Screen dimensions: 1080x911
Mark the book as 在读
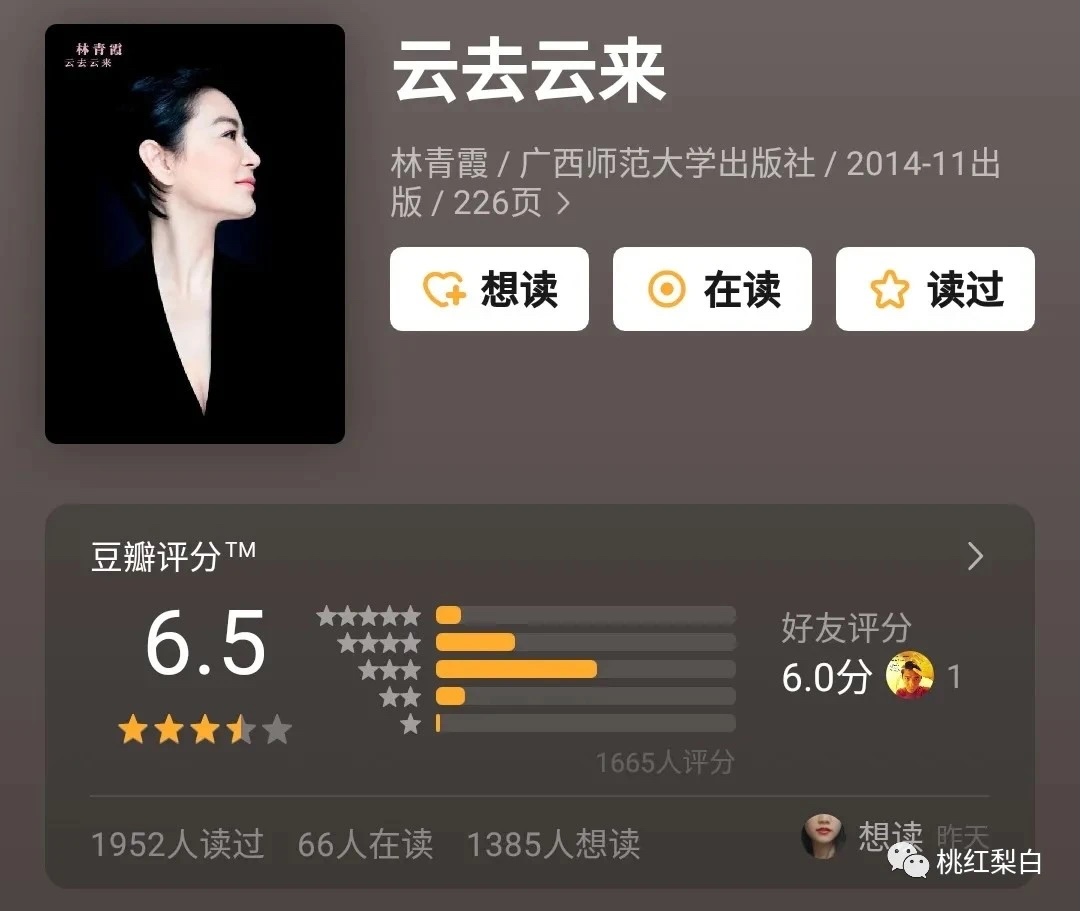pyautogui.click(x=712, y=290)
